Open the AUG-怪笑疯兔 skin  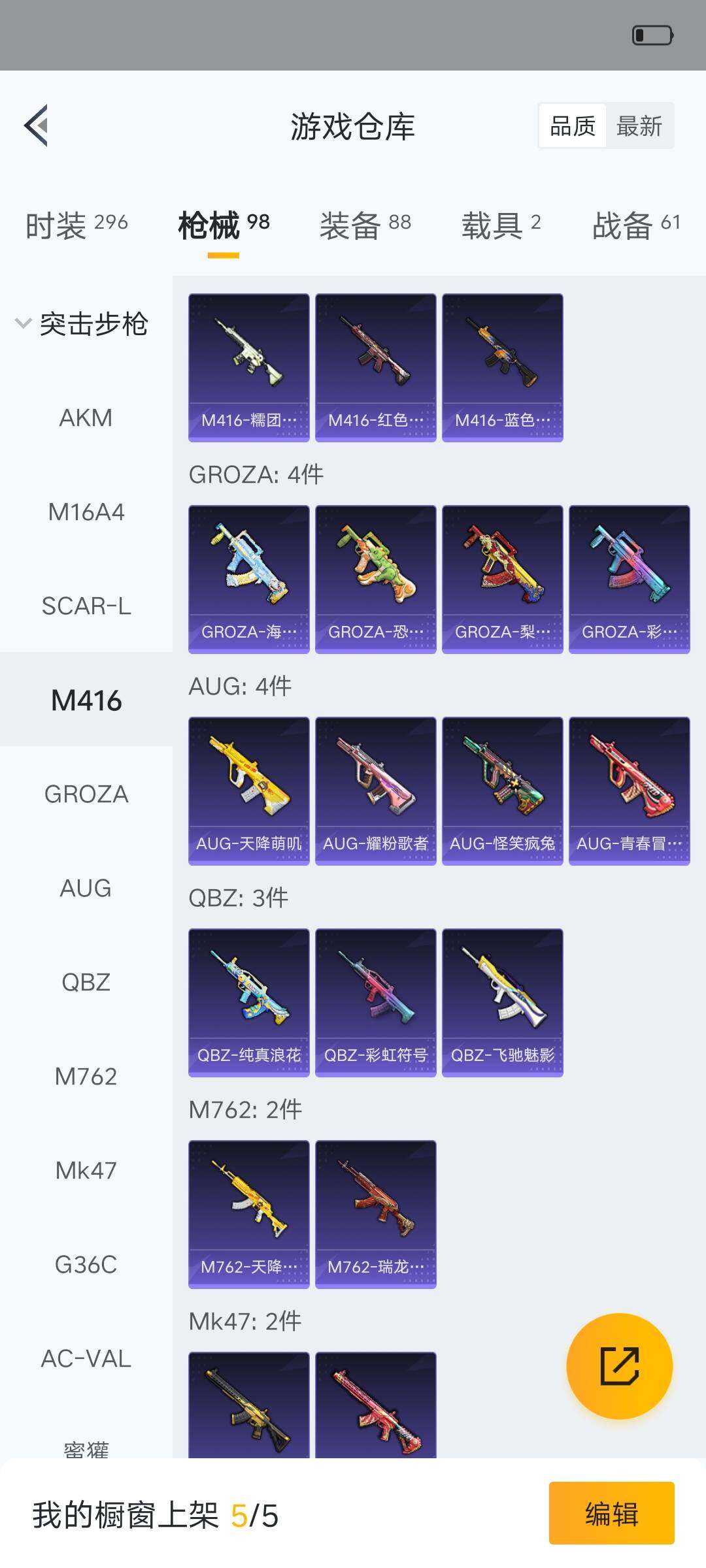[x=502, y=791]
